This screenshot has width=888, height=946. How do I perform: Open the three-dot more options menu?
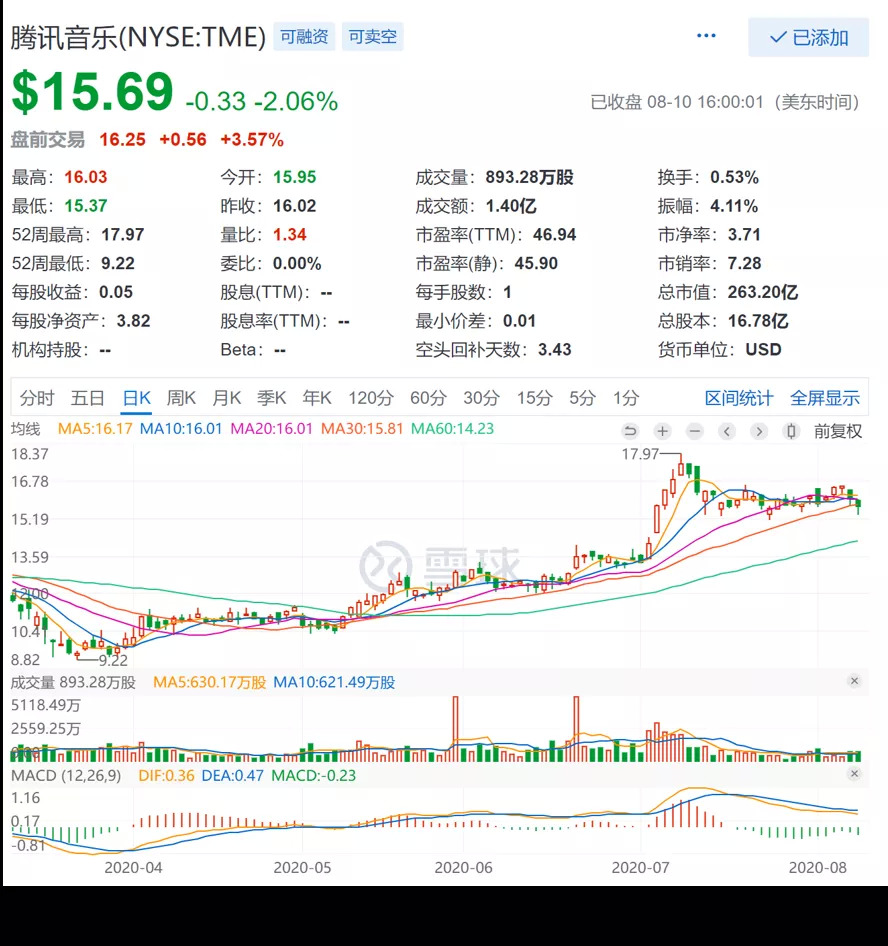(706, 36)
